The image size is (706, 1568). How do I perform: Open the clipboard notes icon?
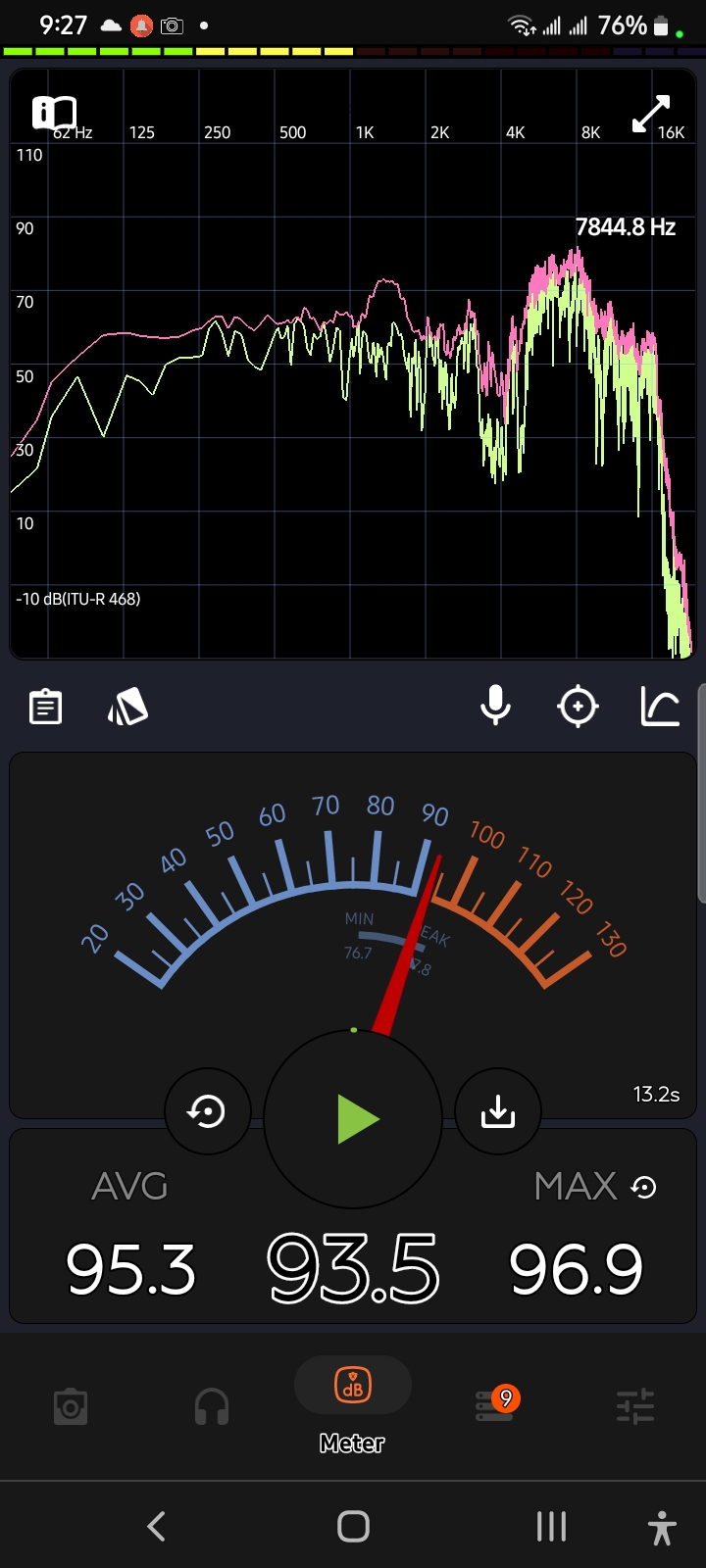tap(46, 707)
